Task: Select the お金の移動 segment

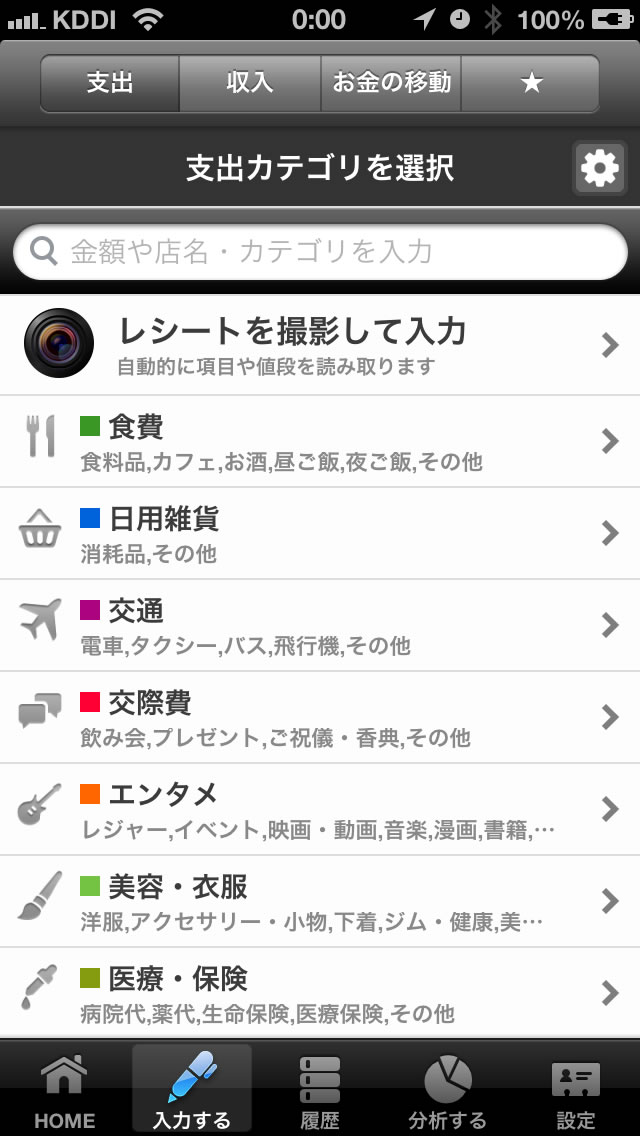Action: coord(391,83)
